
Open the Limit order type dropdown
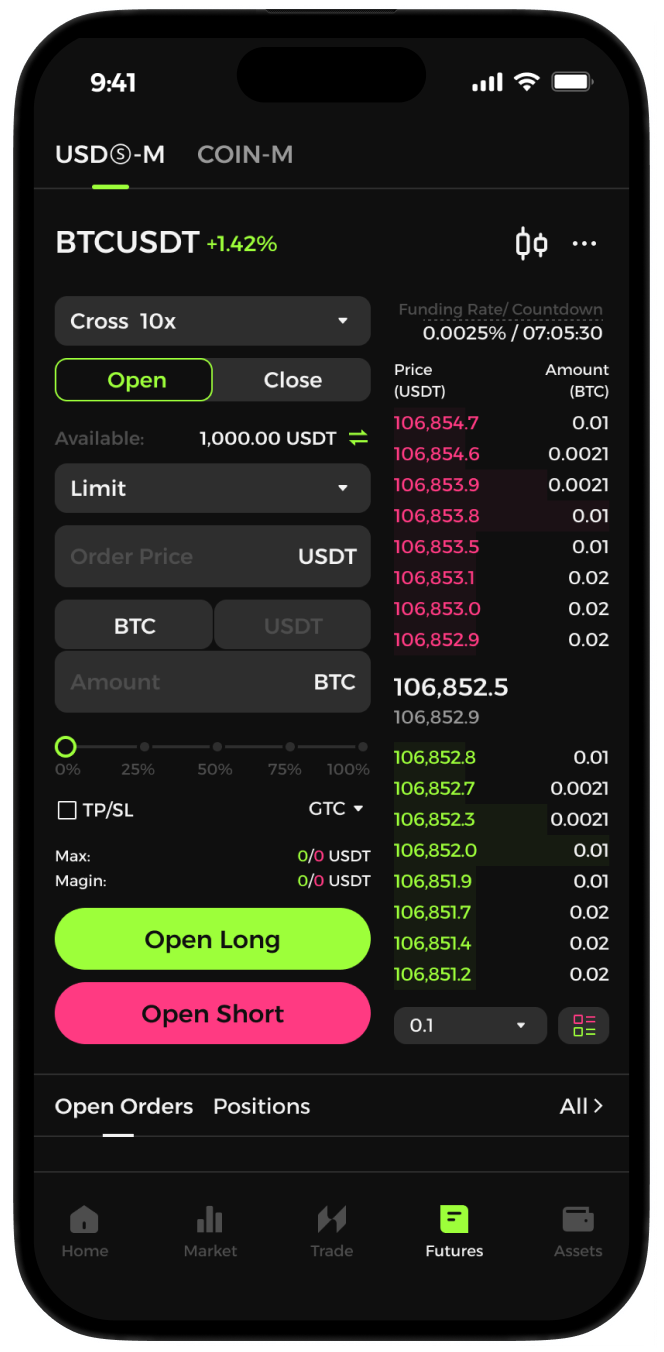213,488
